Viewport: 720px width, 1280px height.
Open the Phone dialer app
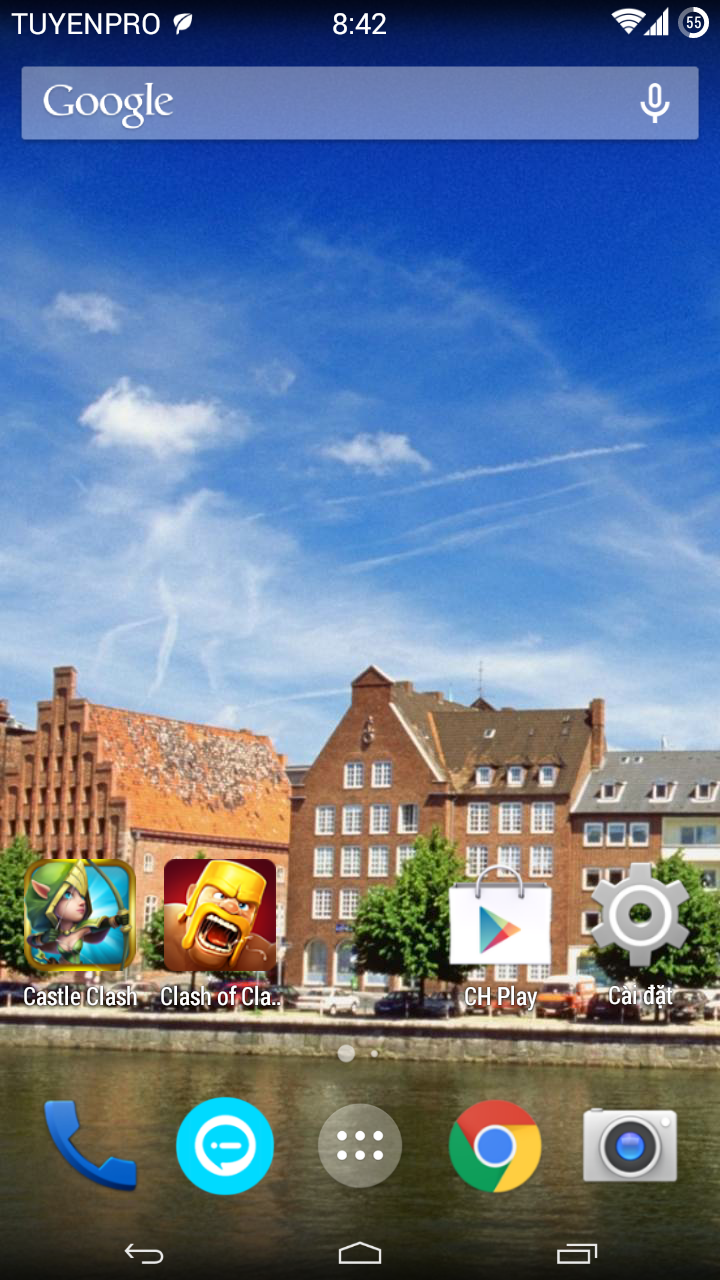click(x=89, y=1145)
